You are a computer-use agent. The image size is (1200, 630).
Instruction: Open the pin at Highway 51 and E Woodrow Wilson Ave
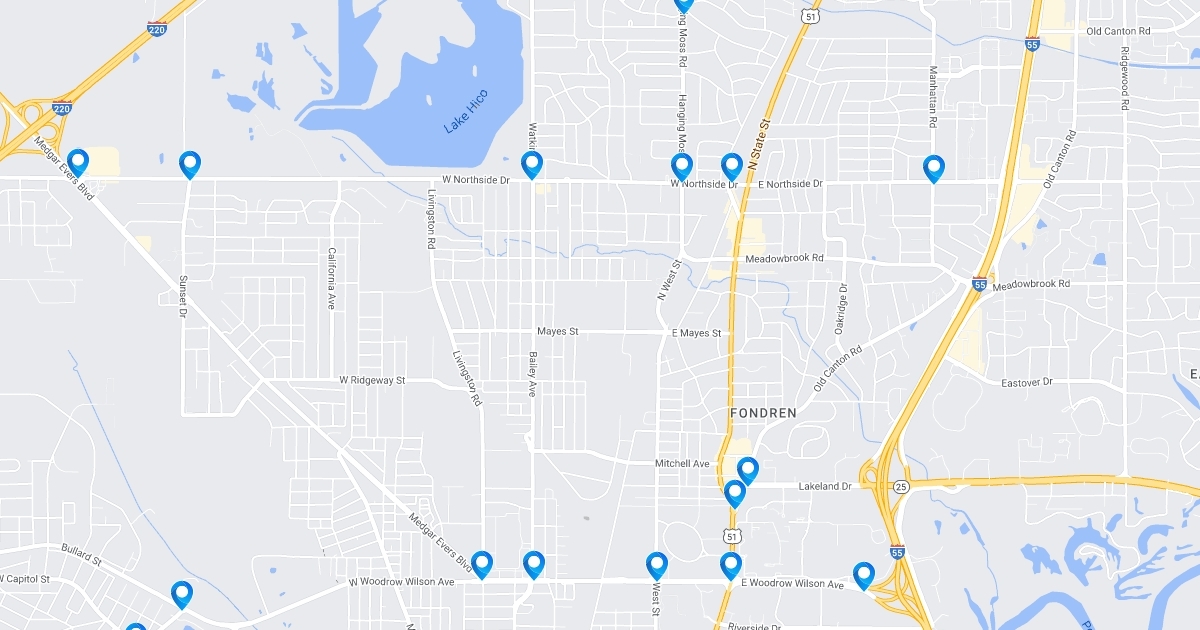tap(731, 564)
